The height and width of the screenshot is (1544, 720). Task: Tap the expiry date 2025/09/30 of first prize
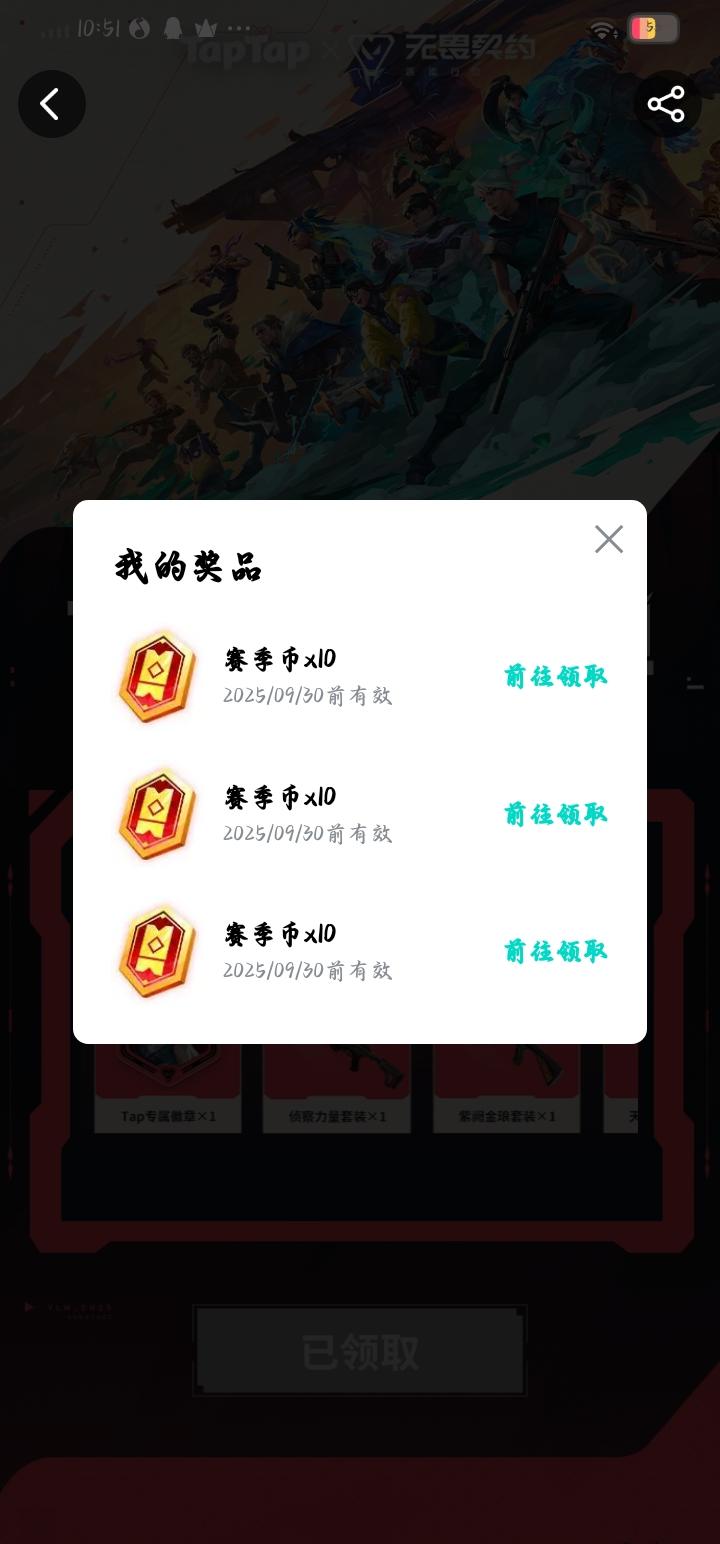[307, 695]
